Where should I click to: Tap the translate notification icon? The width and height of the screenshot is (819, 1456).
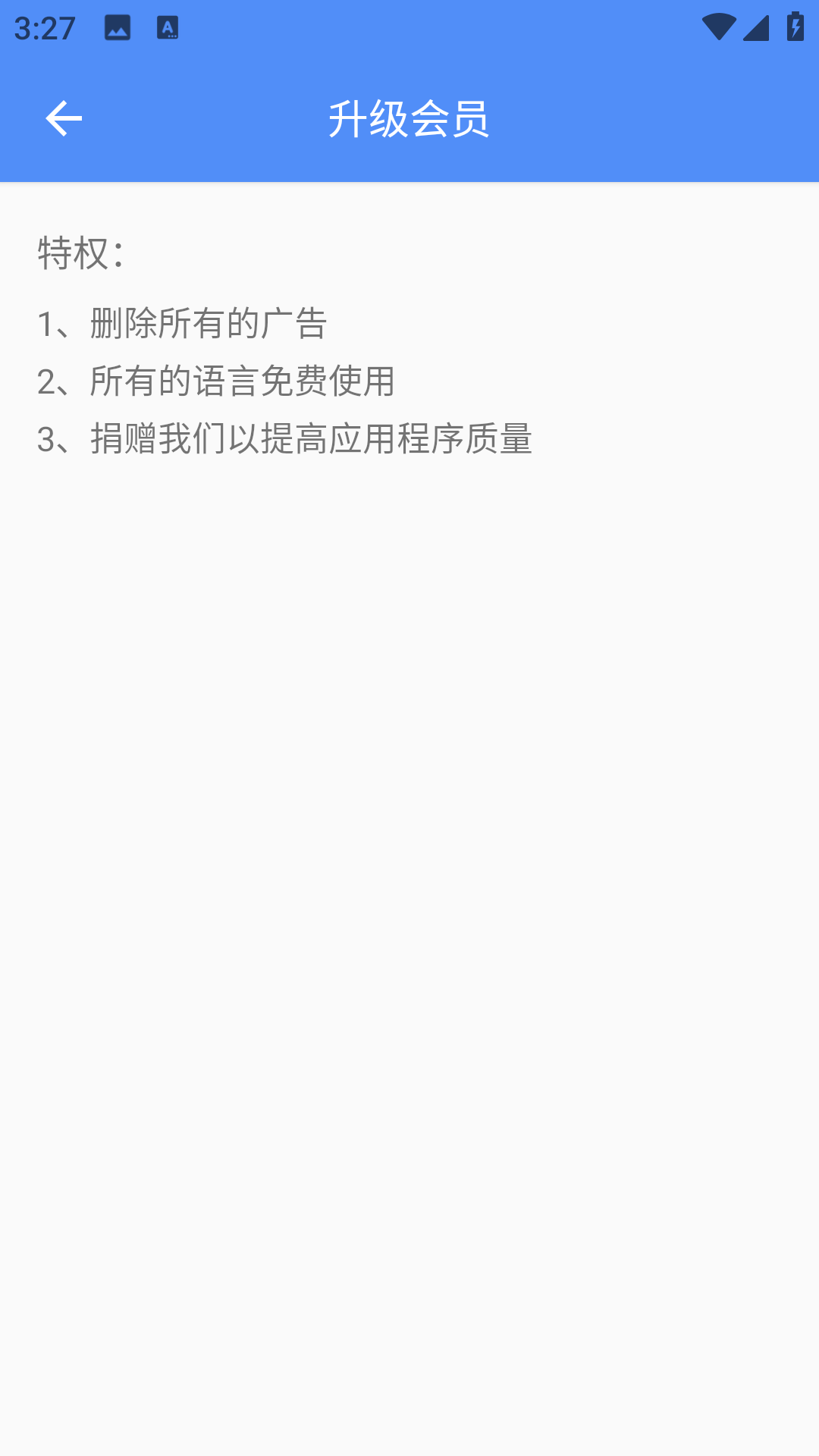click(x=168, y=27)
